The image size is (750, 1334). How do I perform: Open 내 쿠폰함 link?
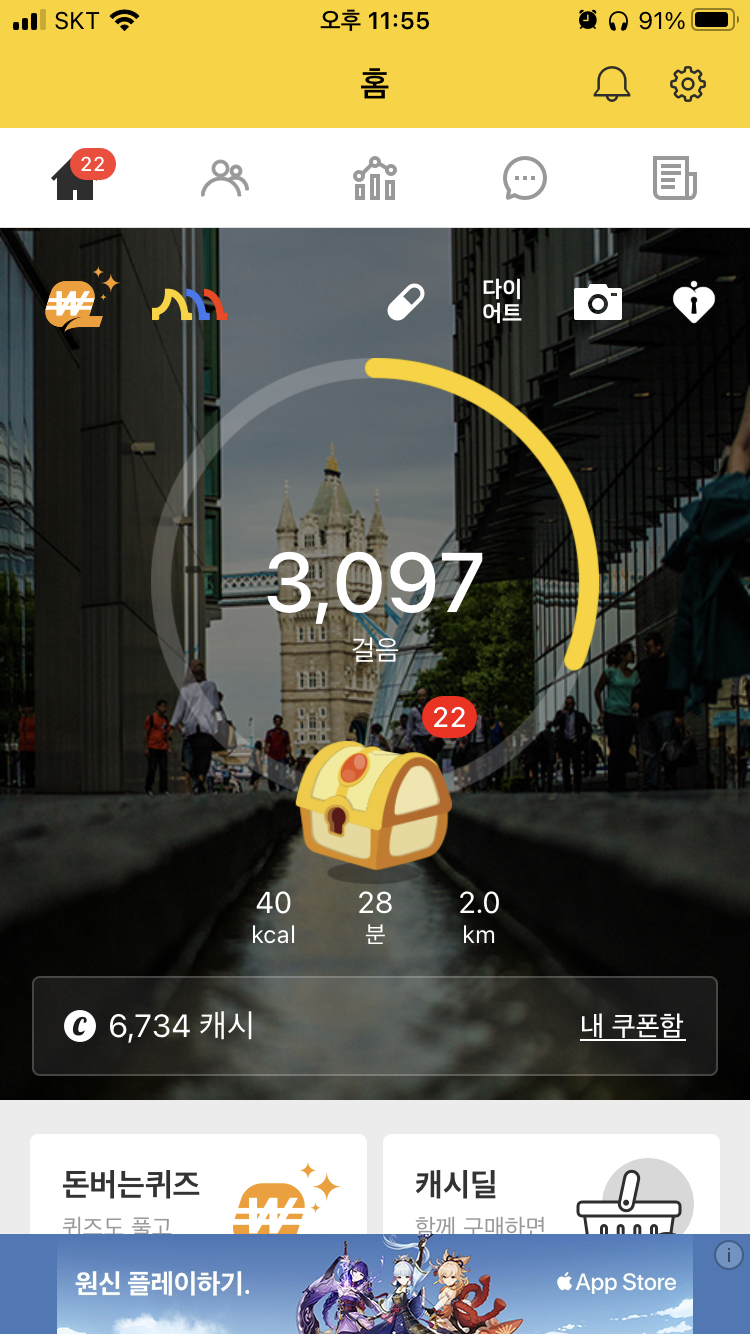[x=632, y=1026]
